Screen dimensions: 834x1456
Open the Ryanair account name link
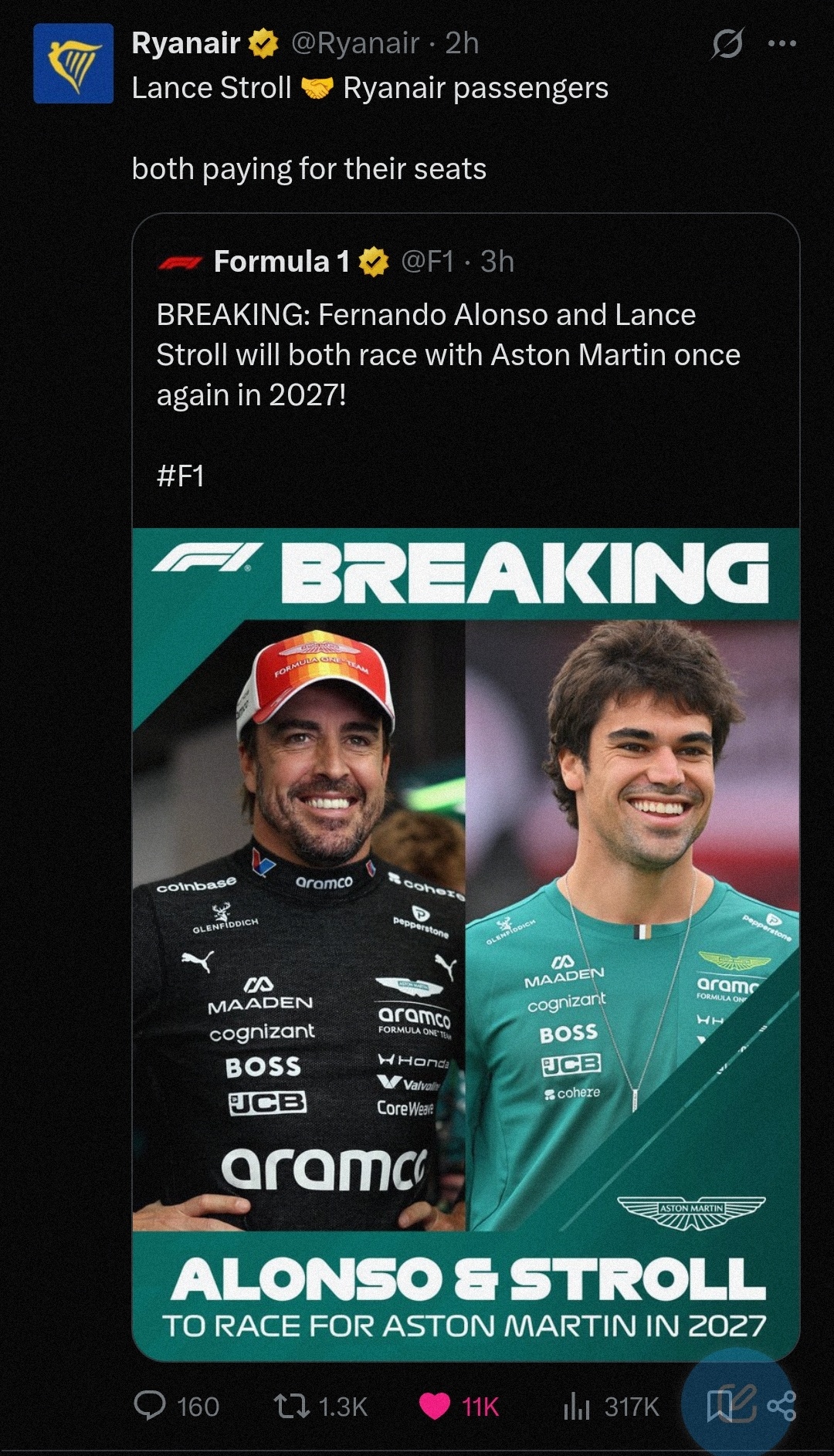click(185, 43)
